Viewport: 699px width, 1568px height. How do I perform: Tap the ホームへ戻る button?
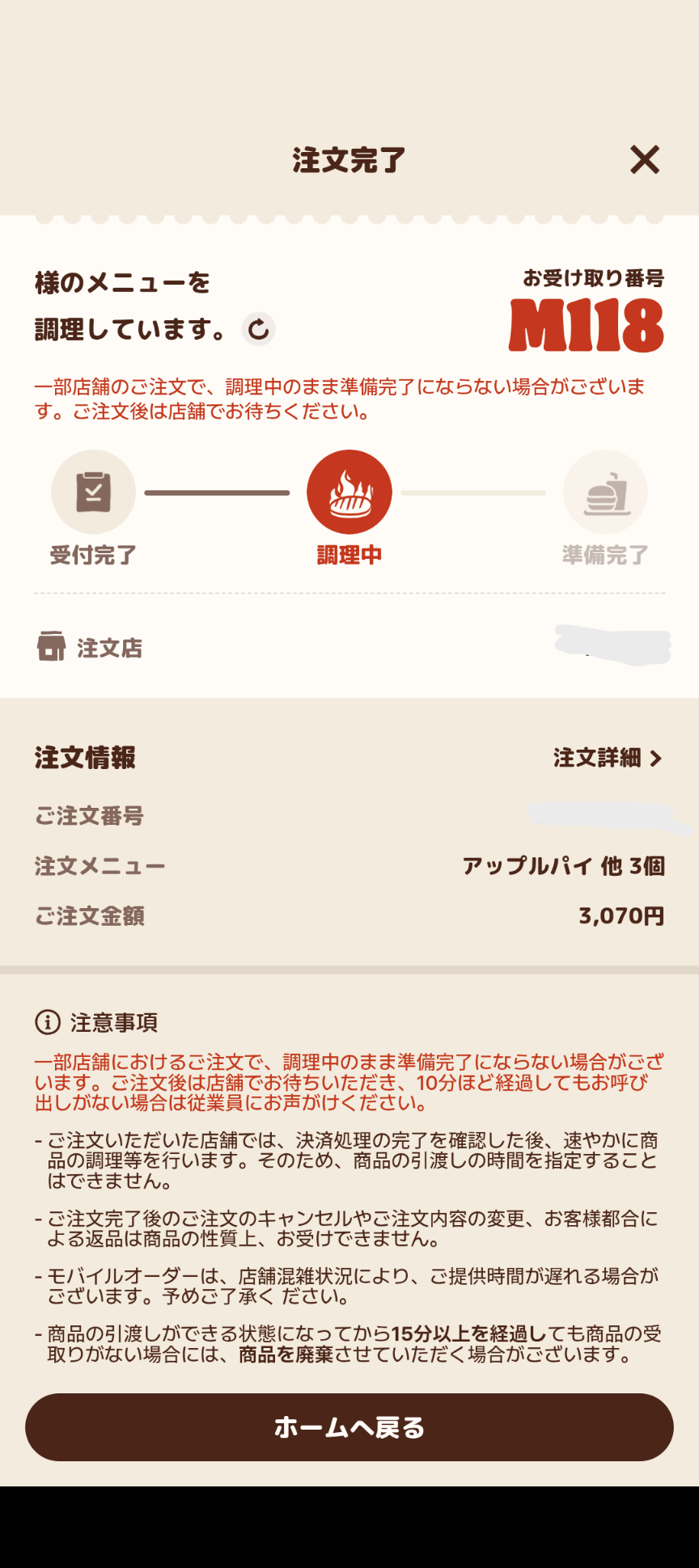pyautogui.click(x=349, y=1427)
